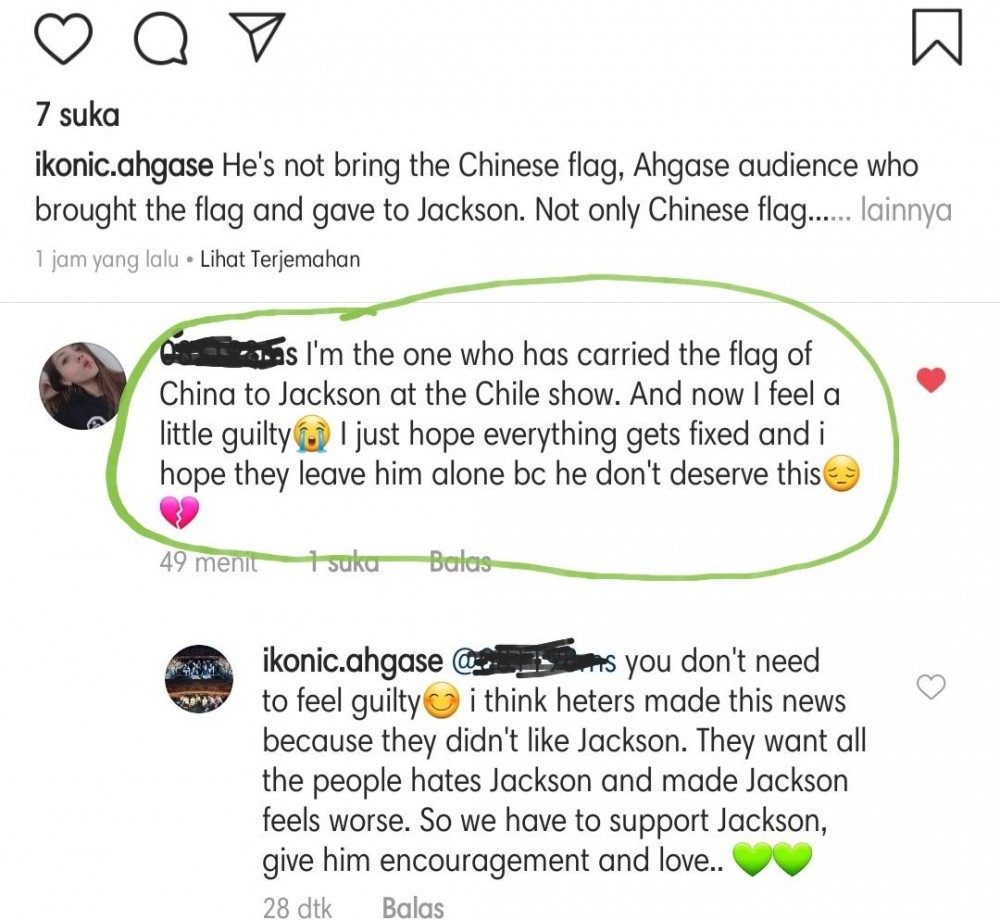Open the profile photo of the first commenter
Screen dimensions: 1000x920
(83, 384)
